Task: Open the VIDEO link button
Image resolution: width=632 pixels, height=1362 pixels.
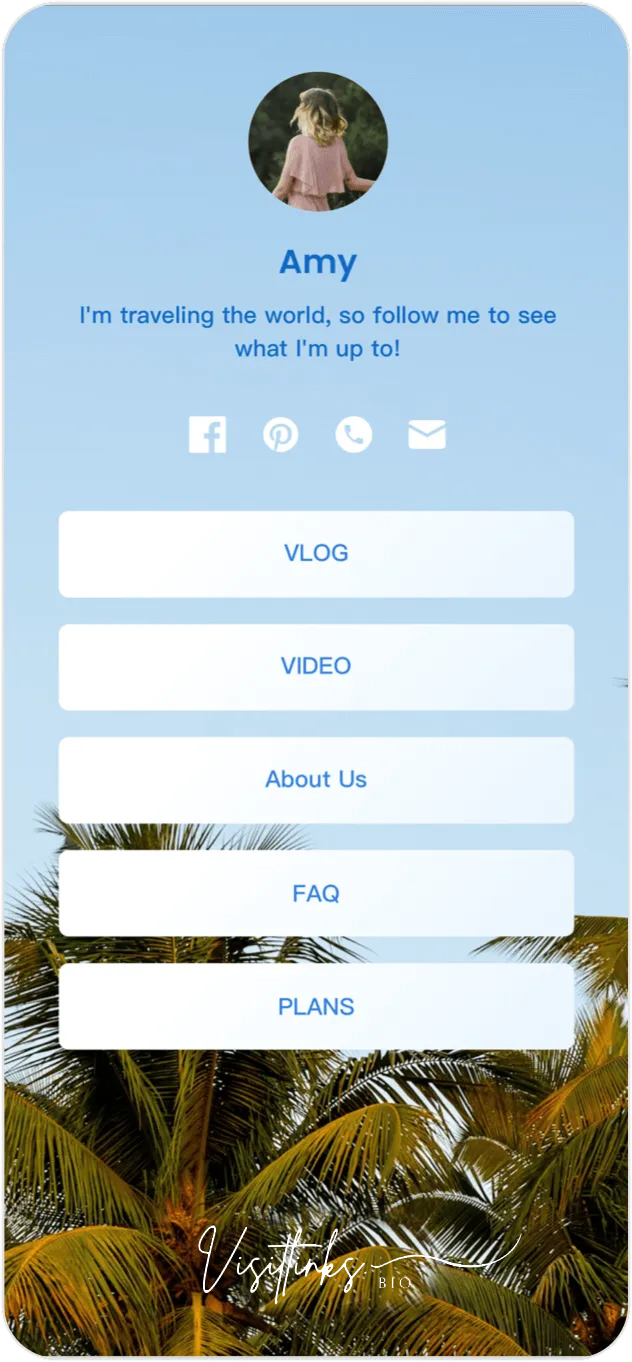Action: click(x=316, y=667)
